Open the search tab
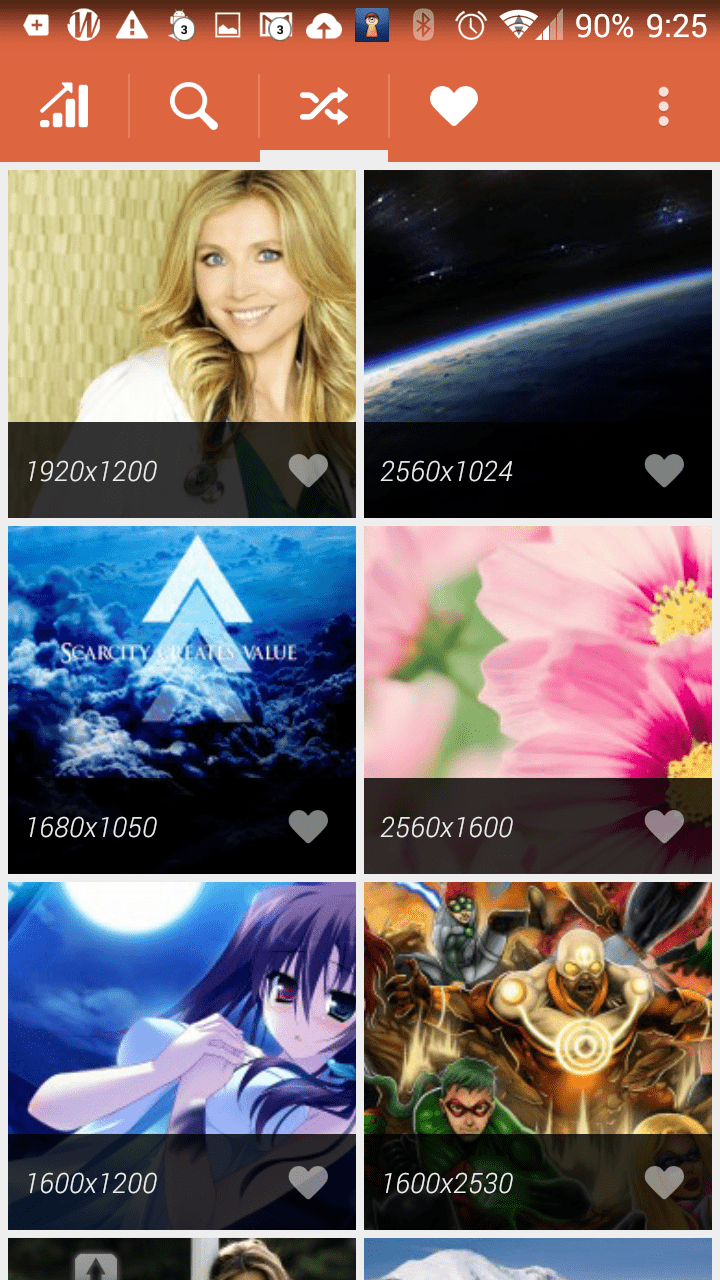Screen dimensions: 720x1280 click(x=194, y=106)
